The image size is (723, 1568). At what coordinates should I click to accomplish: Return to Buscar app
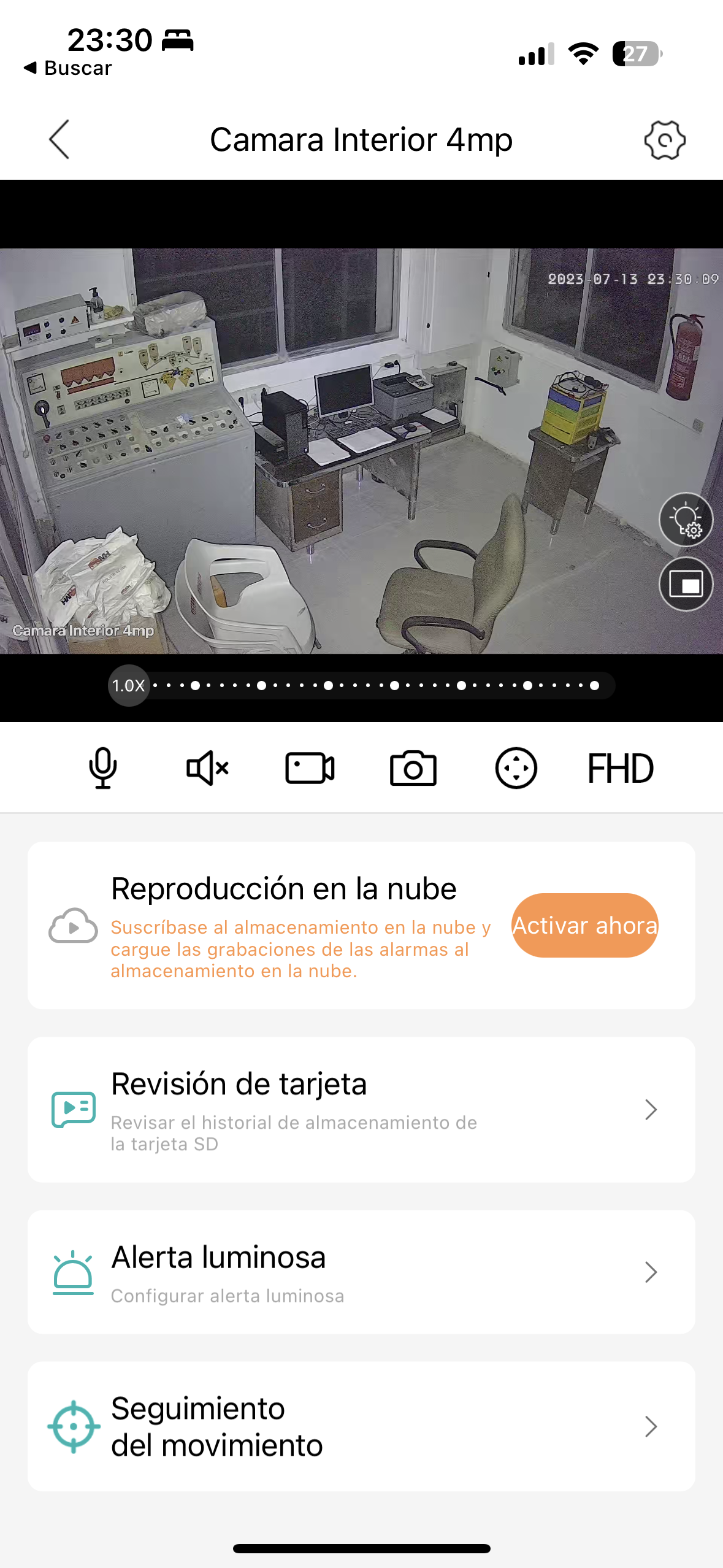(67, 68)
